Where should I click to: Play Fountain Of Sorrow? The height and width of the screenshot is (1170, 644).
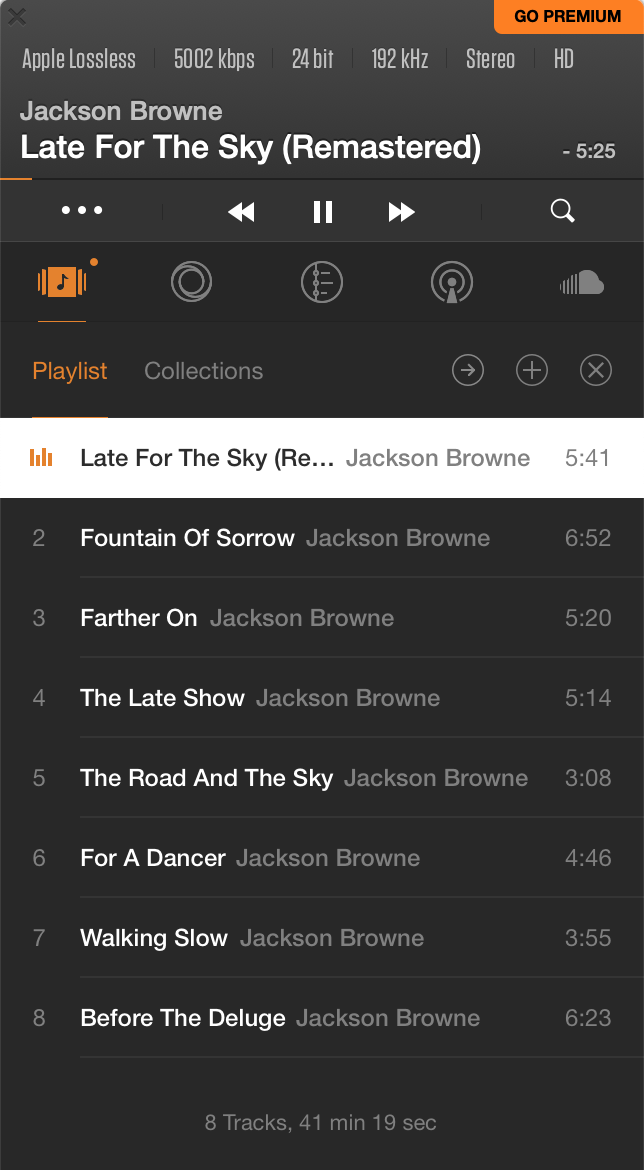click(x=187, y=538)
